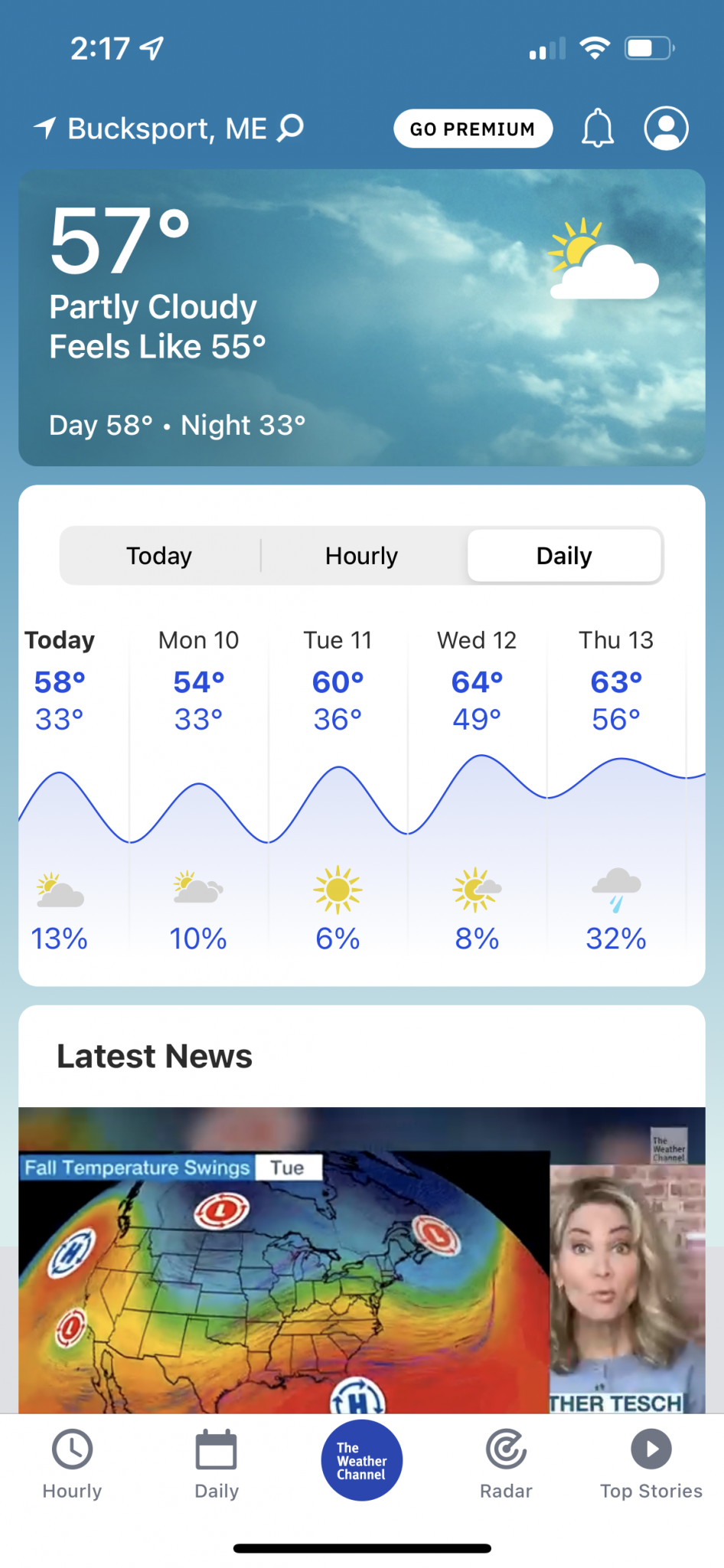Go to Hourly in bottom navigation
Screen dimensions: 724x1568
[x=72, y=1462]
